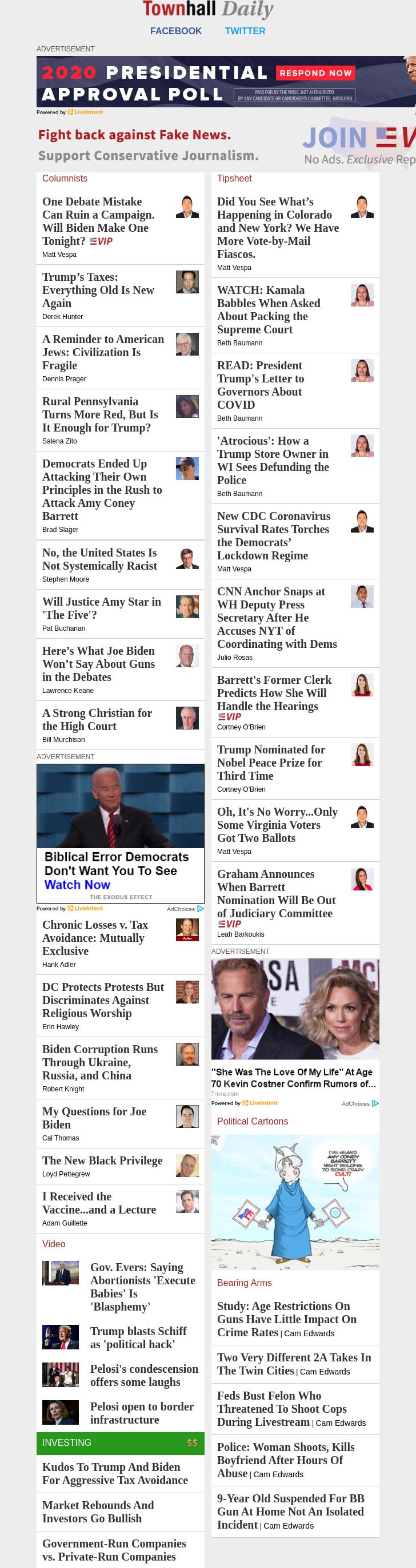The image size is (416, 1568).
Task: Read 'WATCH: Kamala Babbles When Asked' article
Action: point(269,309)
